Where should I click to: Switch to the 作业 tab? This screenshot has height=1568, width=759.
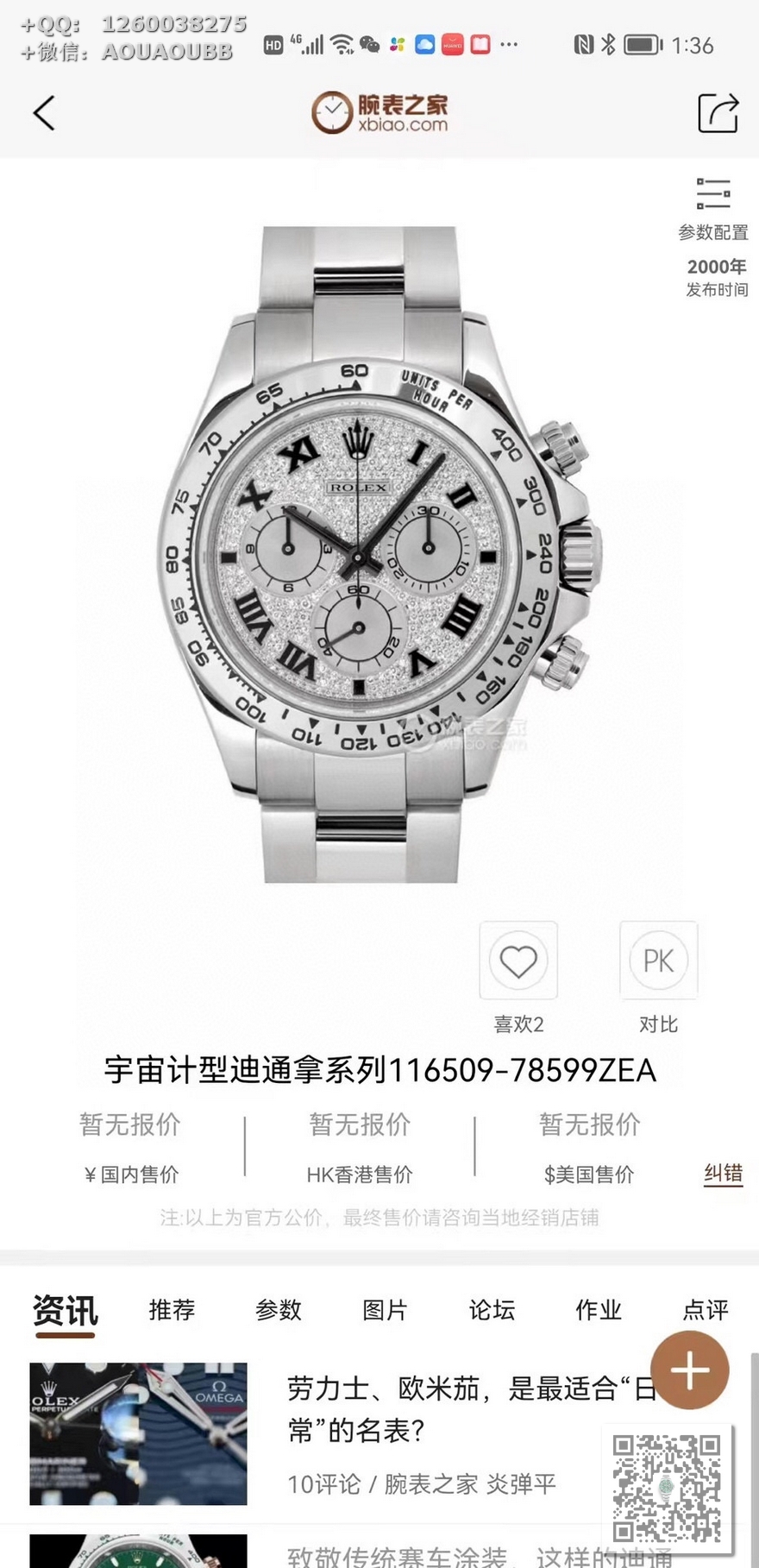599,1310
